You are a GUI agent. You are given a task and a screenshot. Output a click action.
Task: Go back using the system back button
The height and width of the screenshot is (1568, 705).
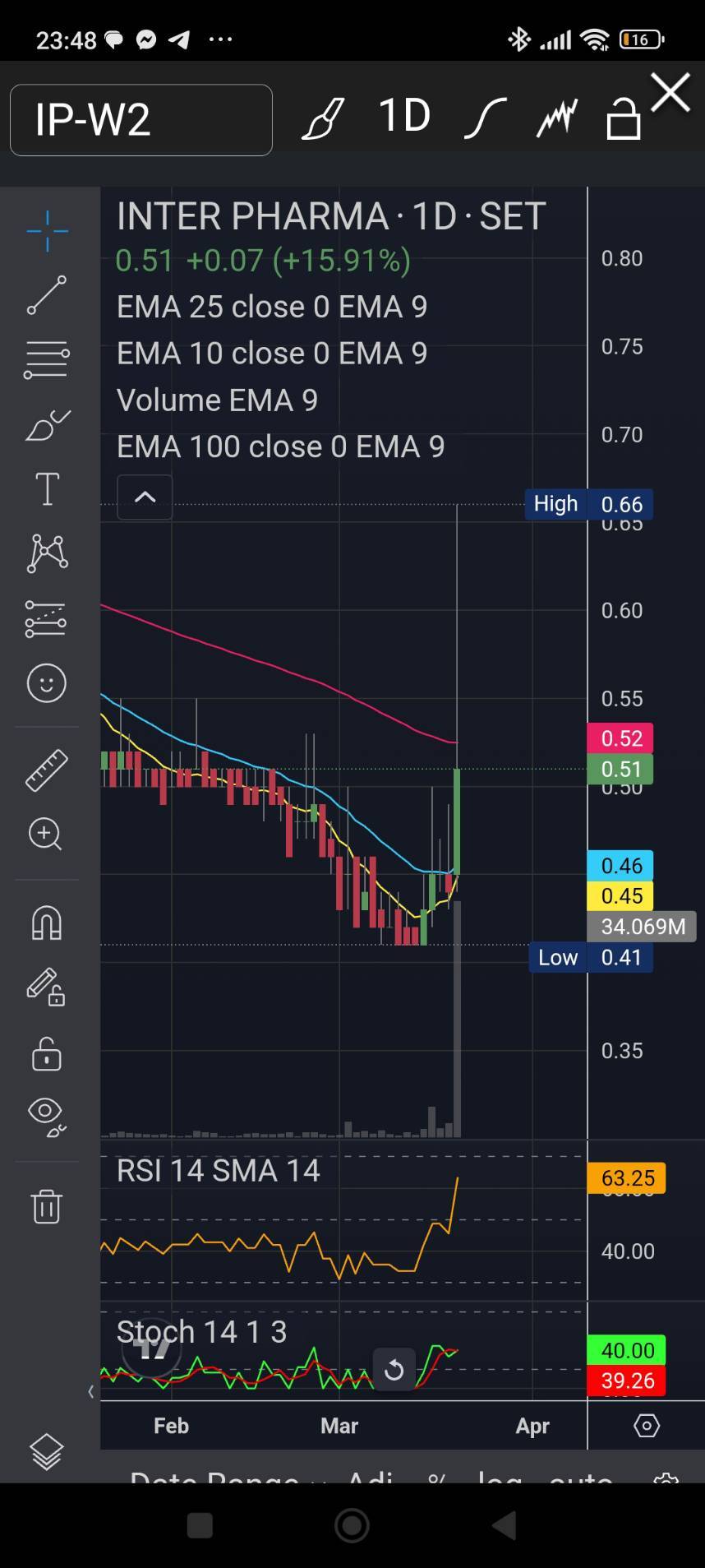tap(504, 1525)
